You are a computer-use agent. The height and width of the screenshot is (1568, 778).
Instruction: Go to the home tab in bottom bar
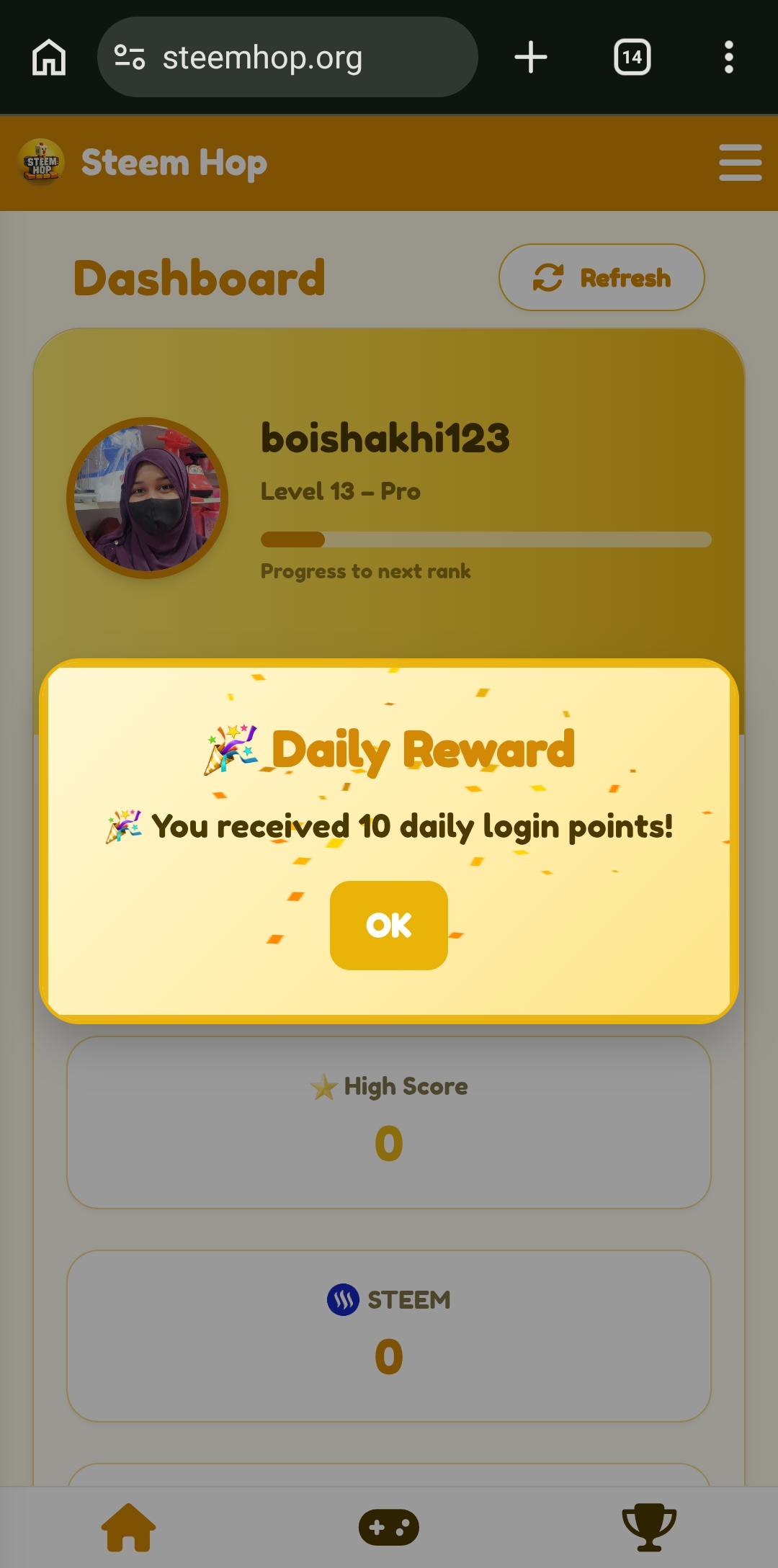click(x=128, y=1527)
